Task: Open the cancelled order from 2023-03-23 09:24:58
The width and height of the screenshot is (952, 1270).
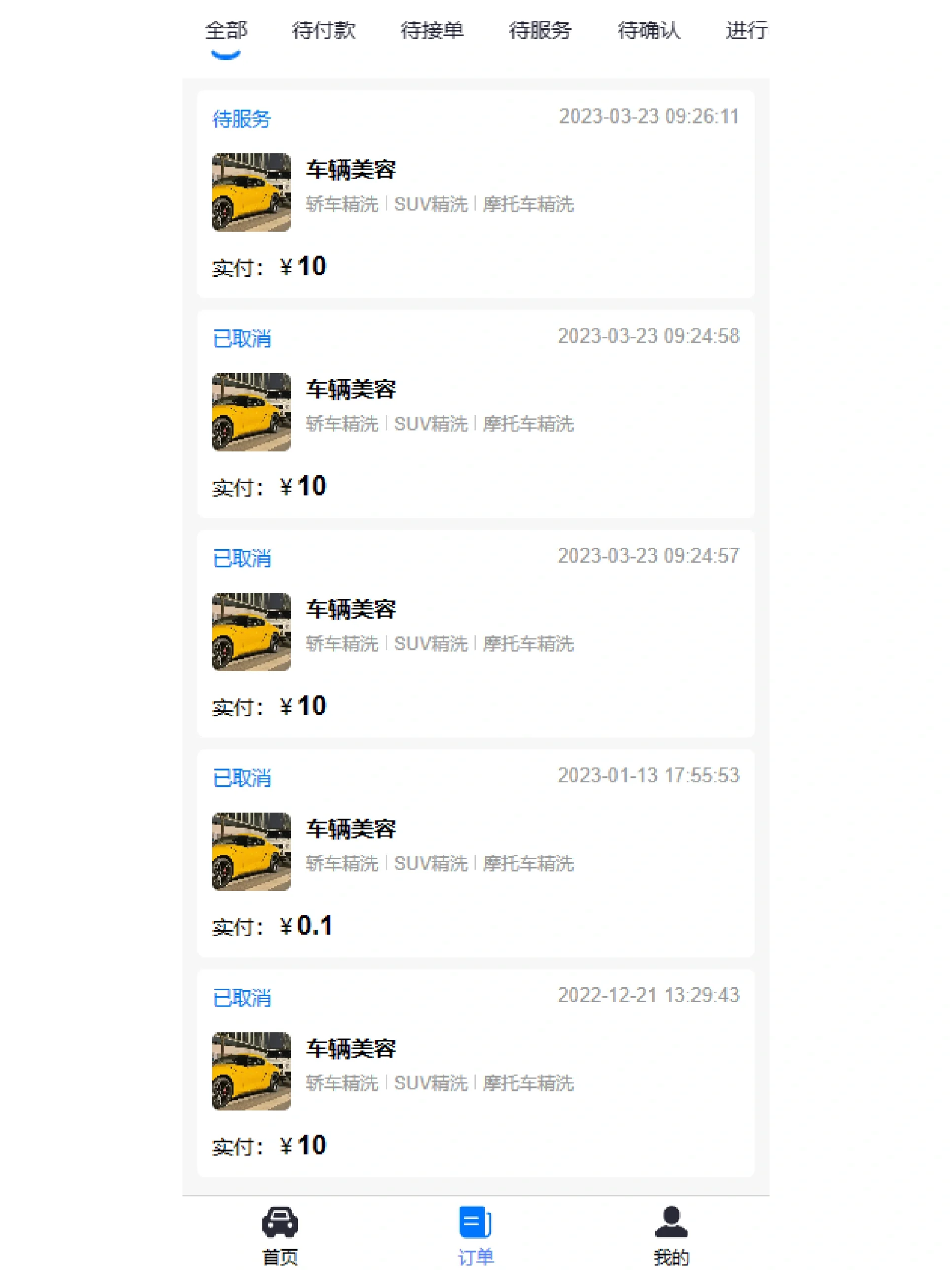Action: [475, 413]
